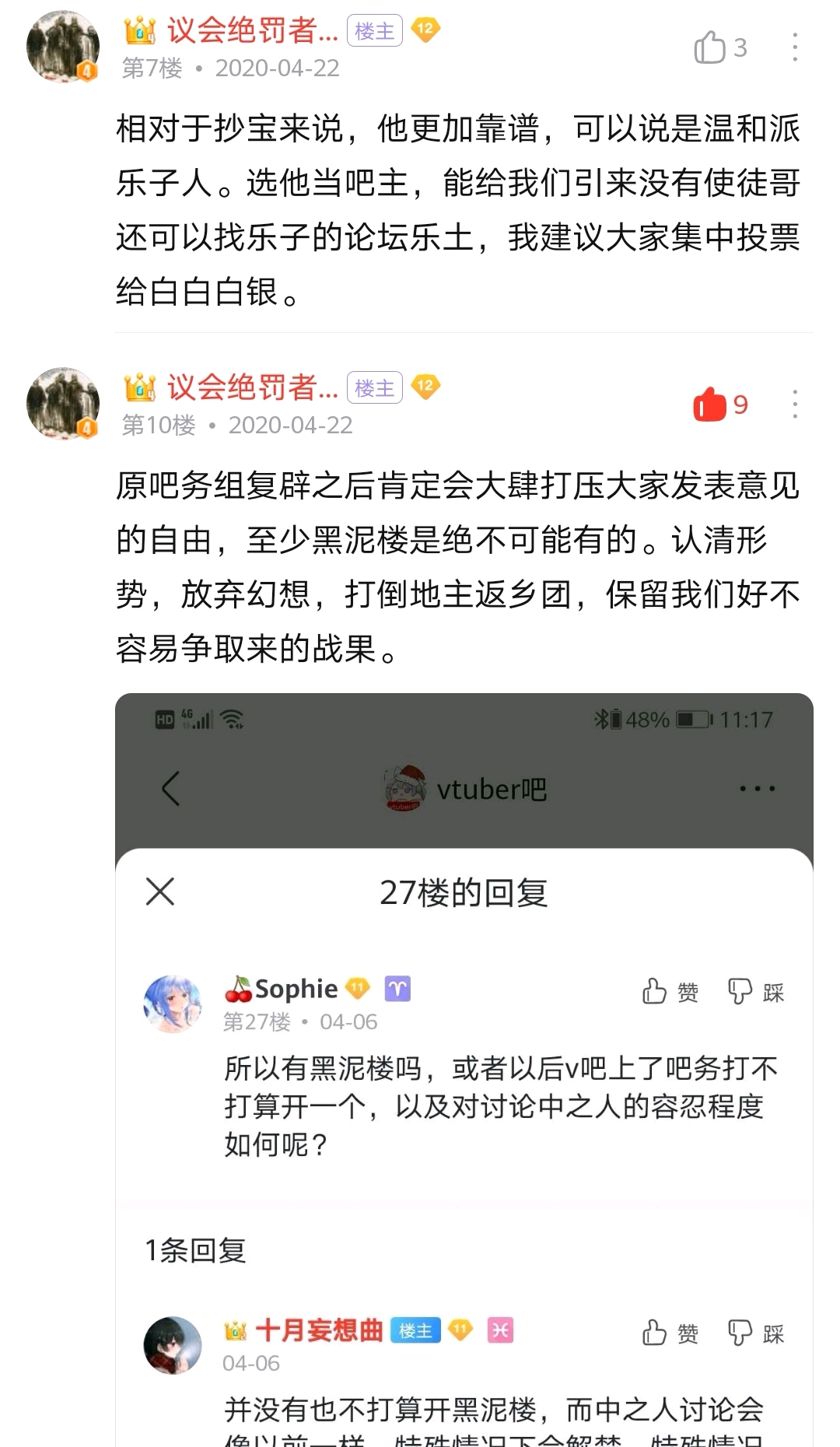The image size is (840, 1447).
Task: View the profile avatar on the 第7楼 post
Action: (62, 47)
